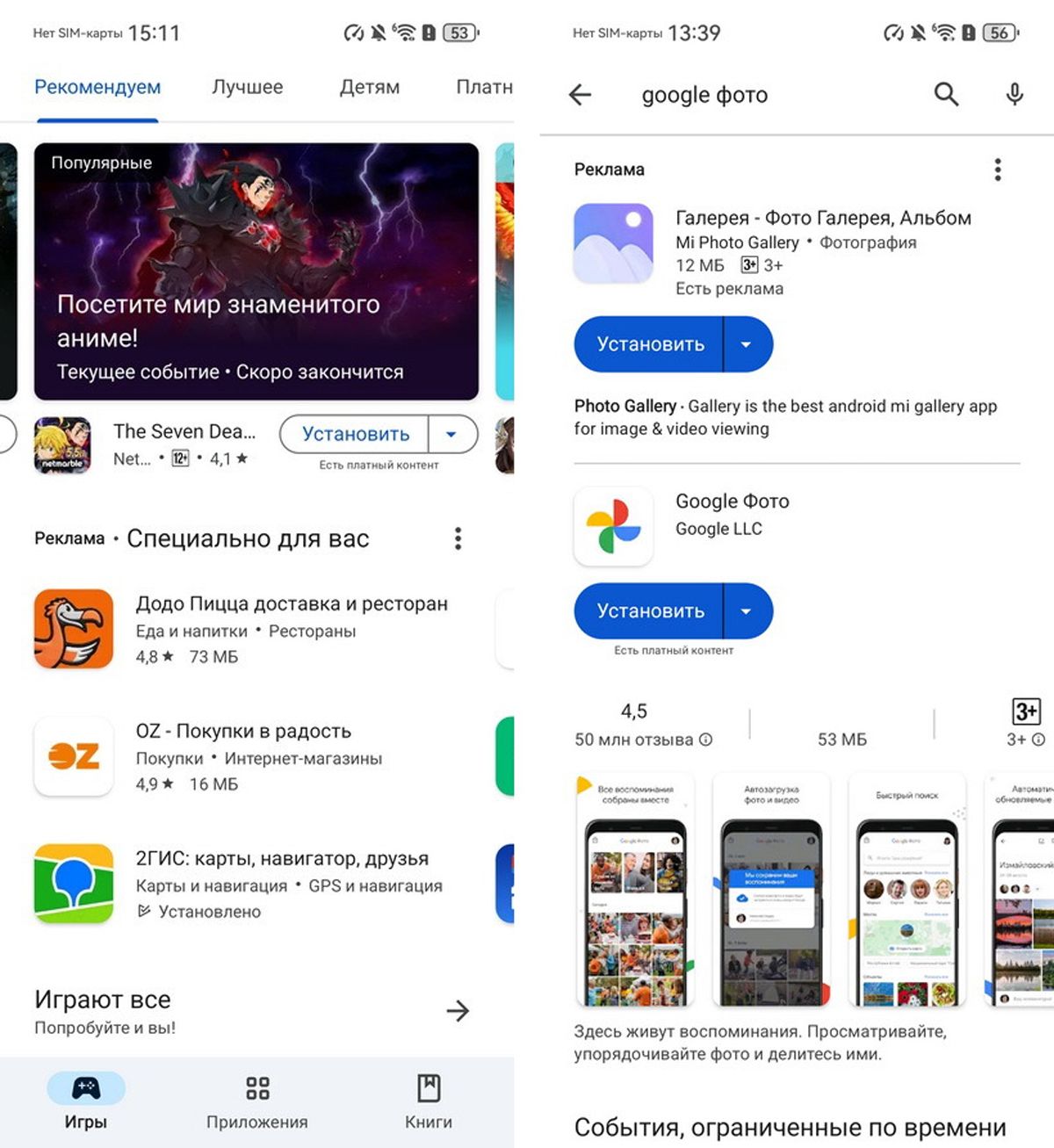Switch to the Детям tab
The width and height of the screenshot is (1054, 1148).
coord(369,87)
